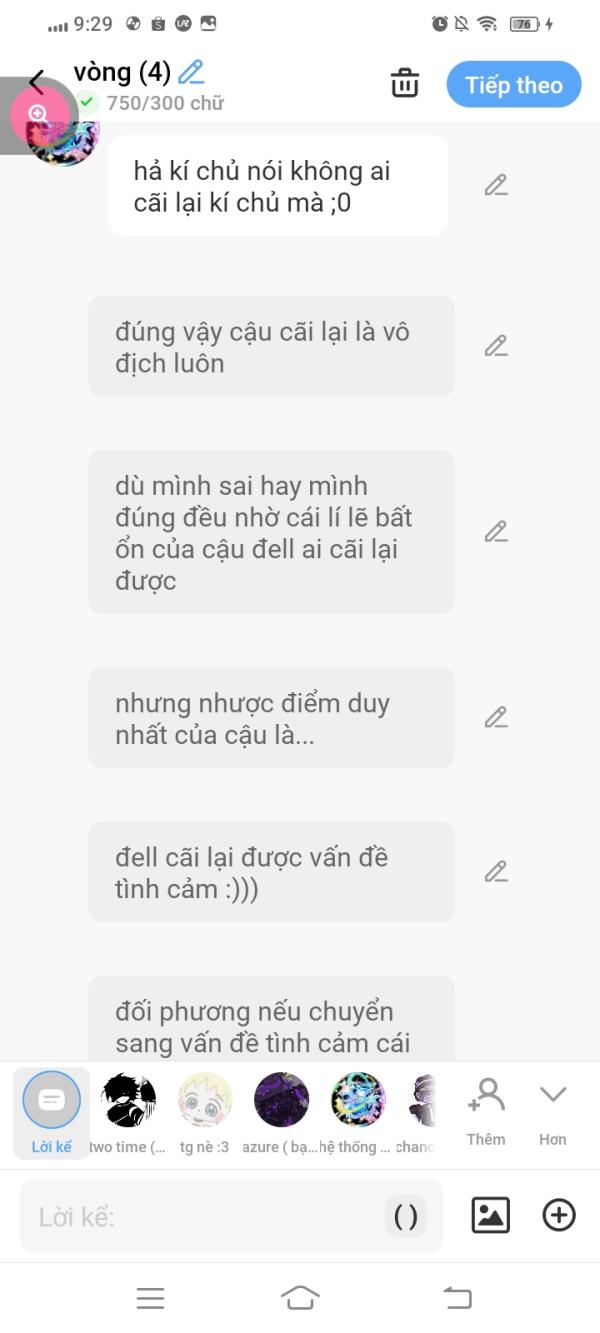
Task: Insert parentheses with the ( ) button
Action: tap(406, 1216)
